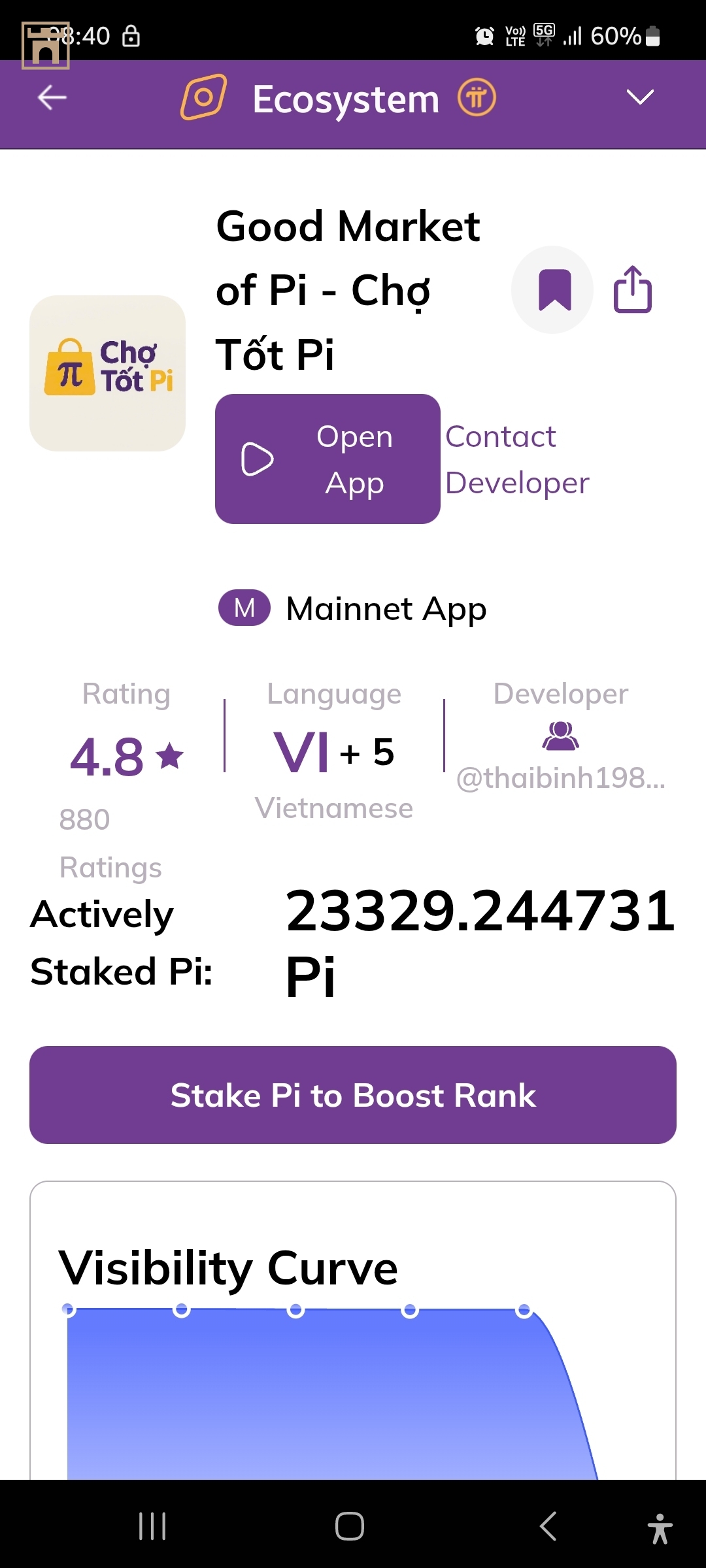Tap Contact Developer link
Screen dimensions: 706x1568
point(517,459)
